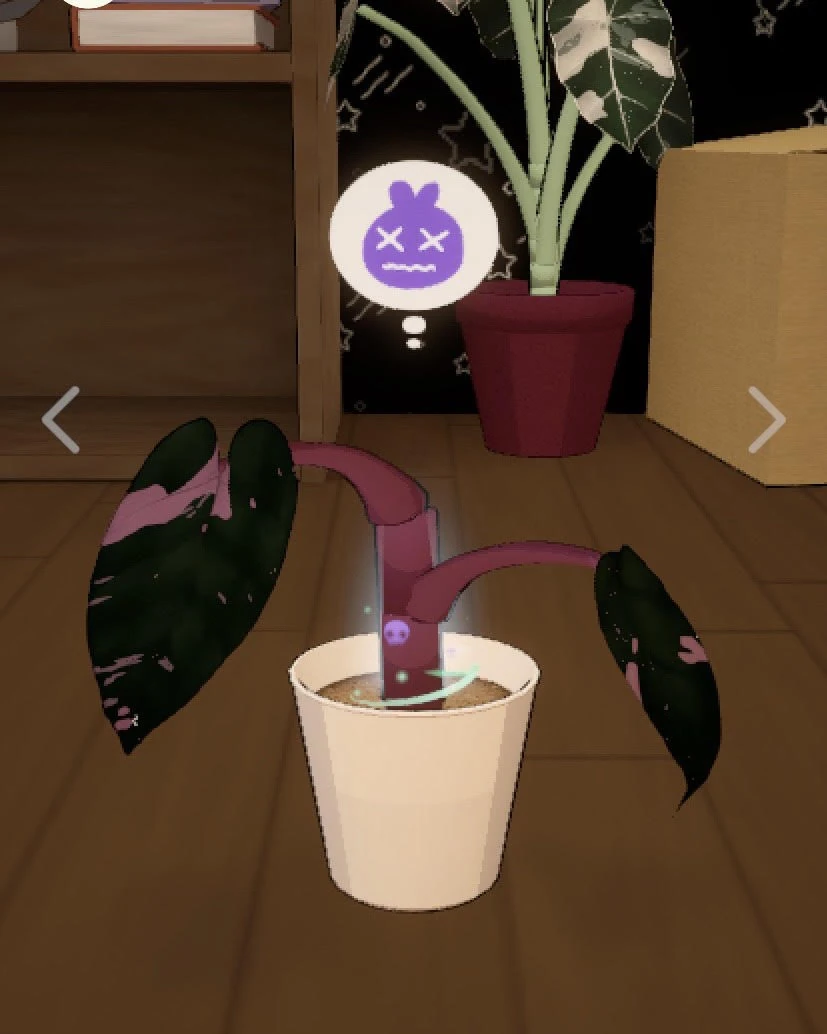Go to the next plant with right arrow
Image resolution: width=827 pixels, height=1034 pixels.
[x=767, y=420]
